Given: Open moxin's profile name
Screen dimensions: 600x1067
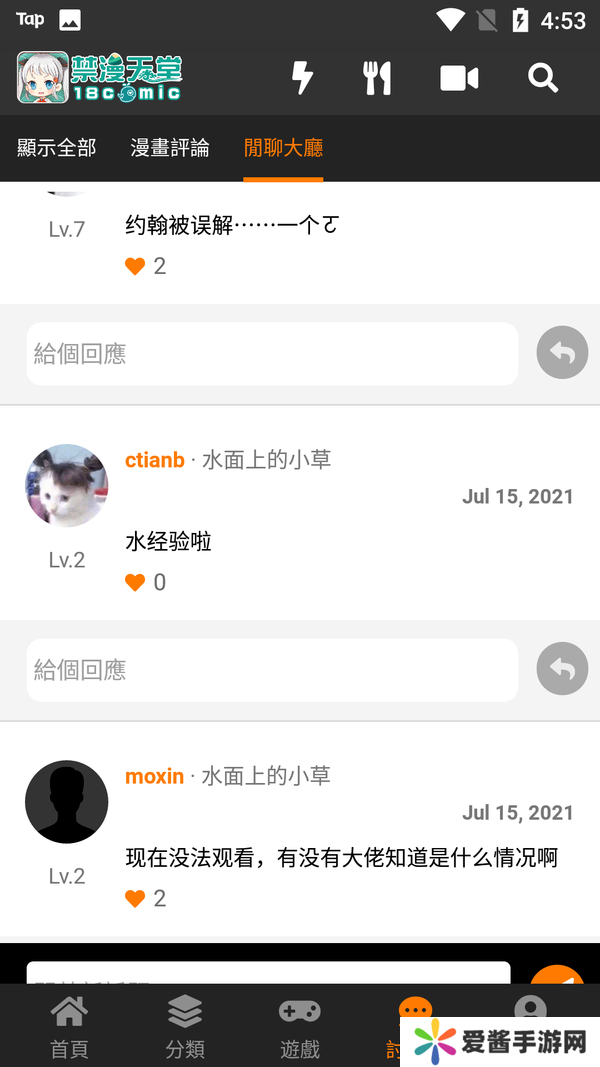Looking at the screenshot, I should (154, 776).
